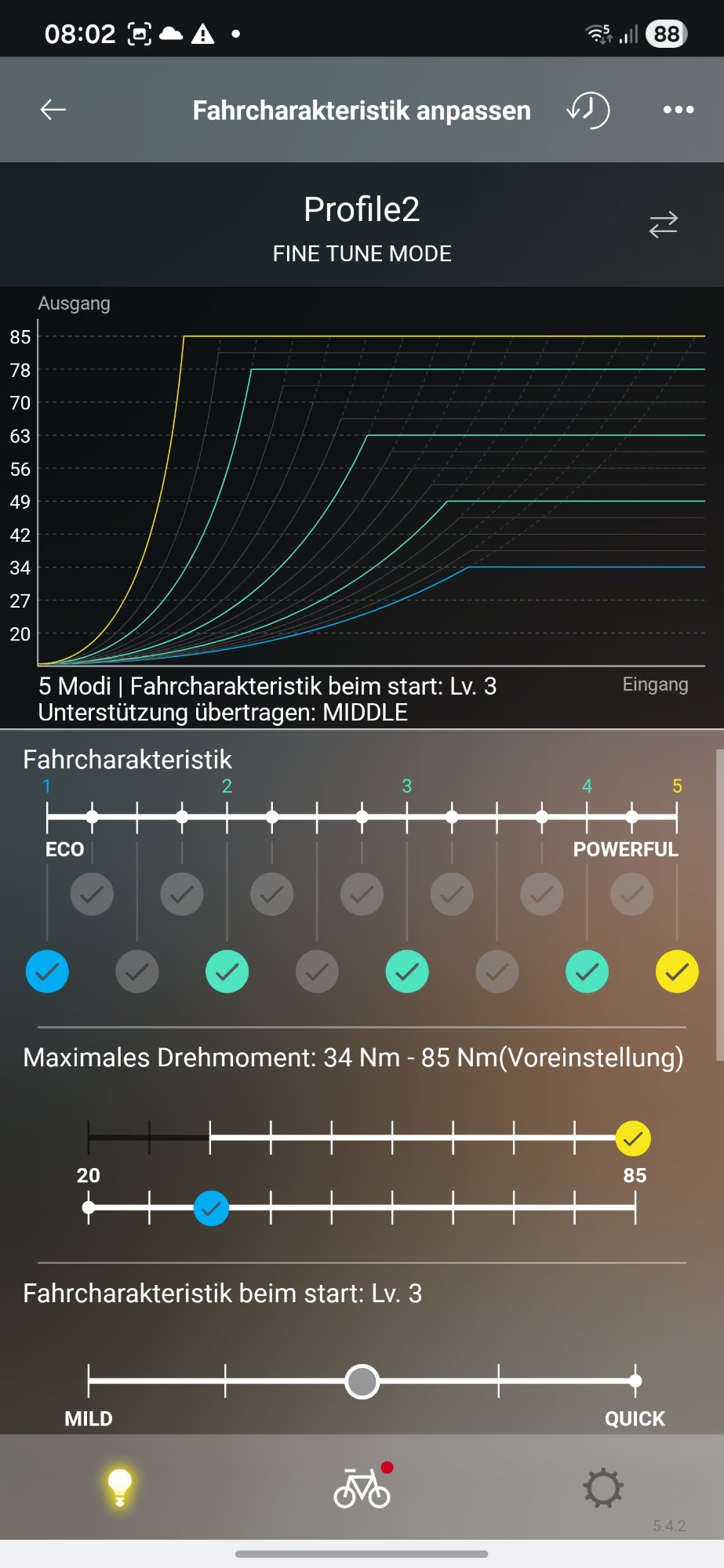Tap the yellow maximum torque handle at 85
Screen dimensions: 724x1568
633,1138
